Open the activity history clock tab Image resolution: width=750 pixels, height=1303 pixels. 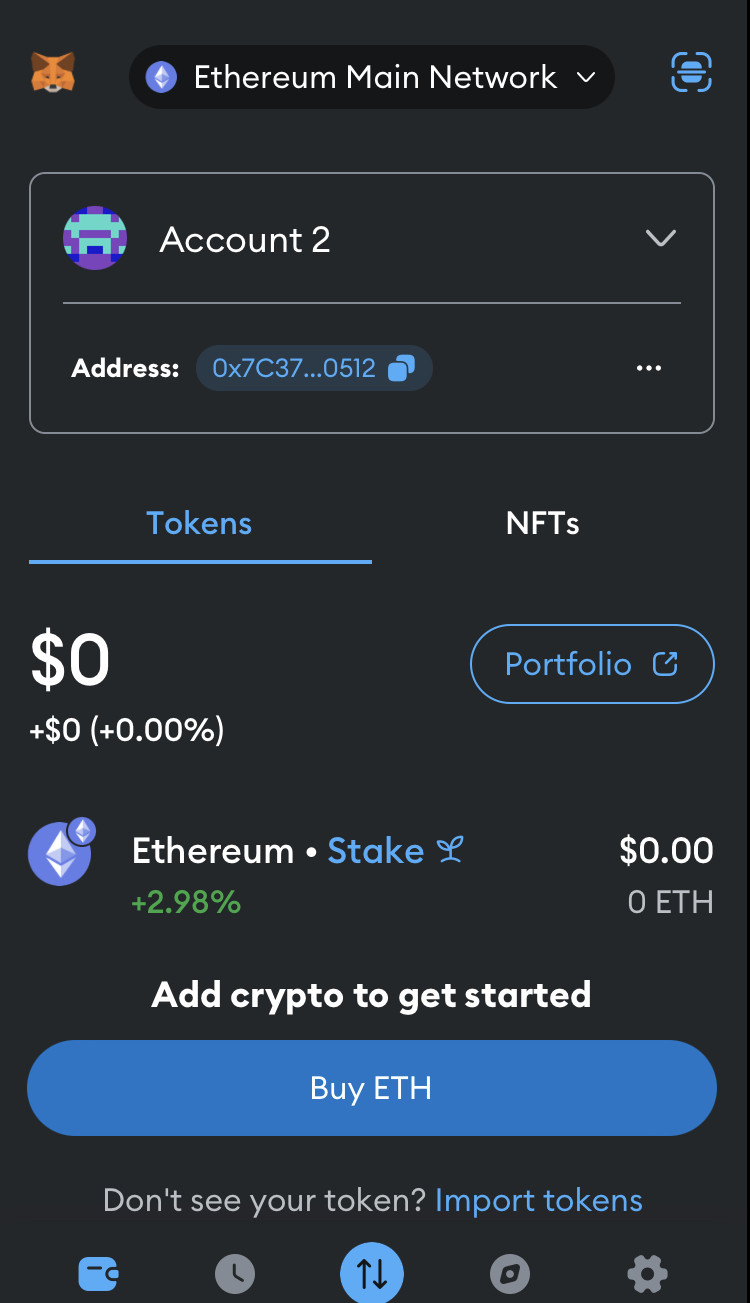click(x=235, y=1274)
